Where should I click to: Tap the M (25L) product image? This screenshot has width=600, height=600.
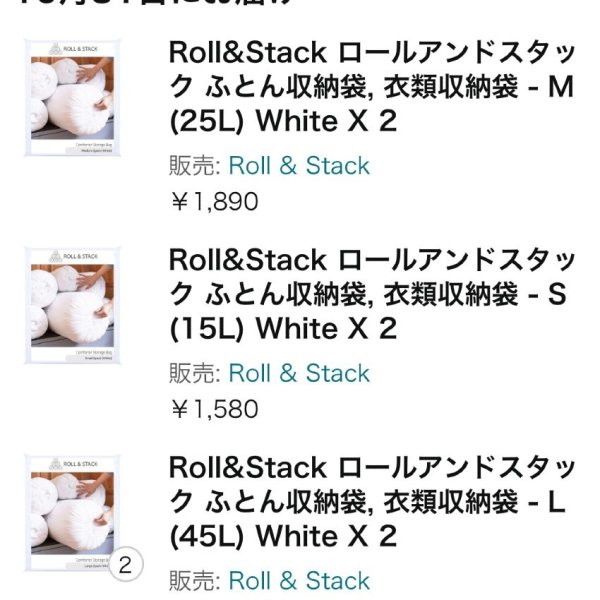[x=72, y=98]
